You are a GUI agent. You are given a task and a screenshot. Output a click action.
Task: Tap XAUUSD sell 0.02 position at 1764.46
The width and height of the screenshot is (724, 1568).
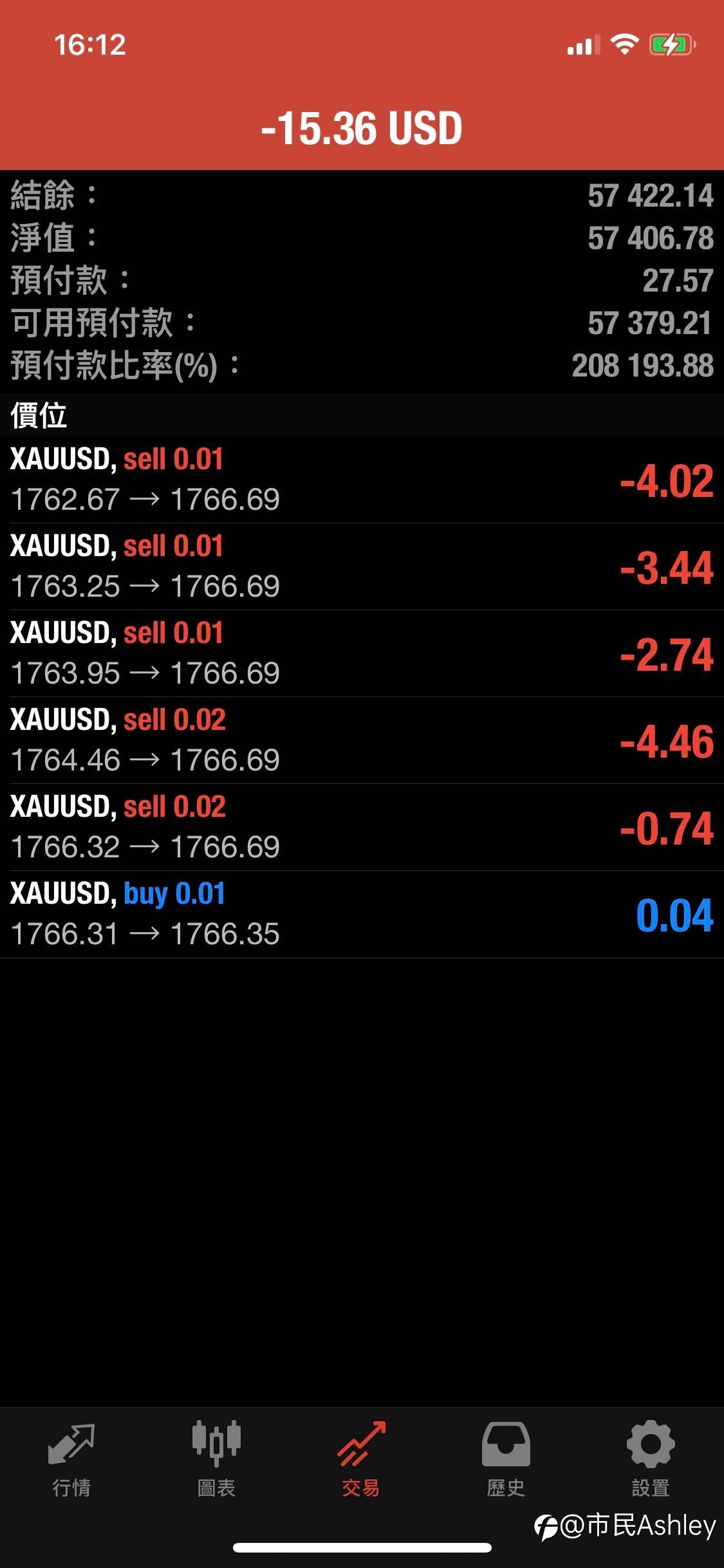click(362, 740)
